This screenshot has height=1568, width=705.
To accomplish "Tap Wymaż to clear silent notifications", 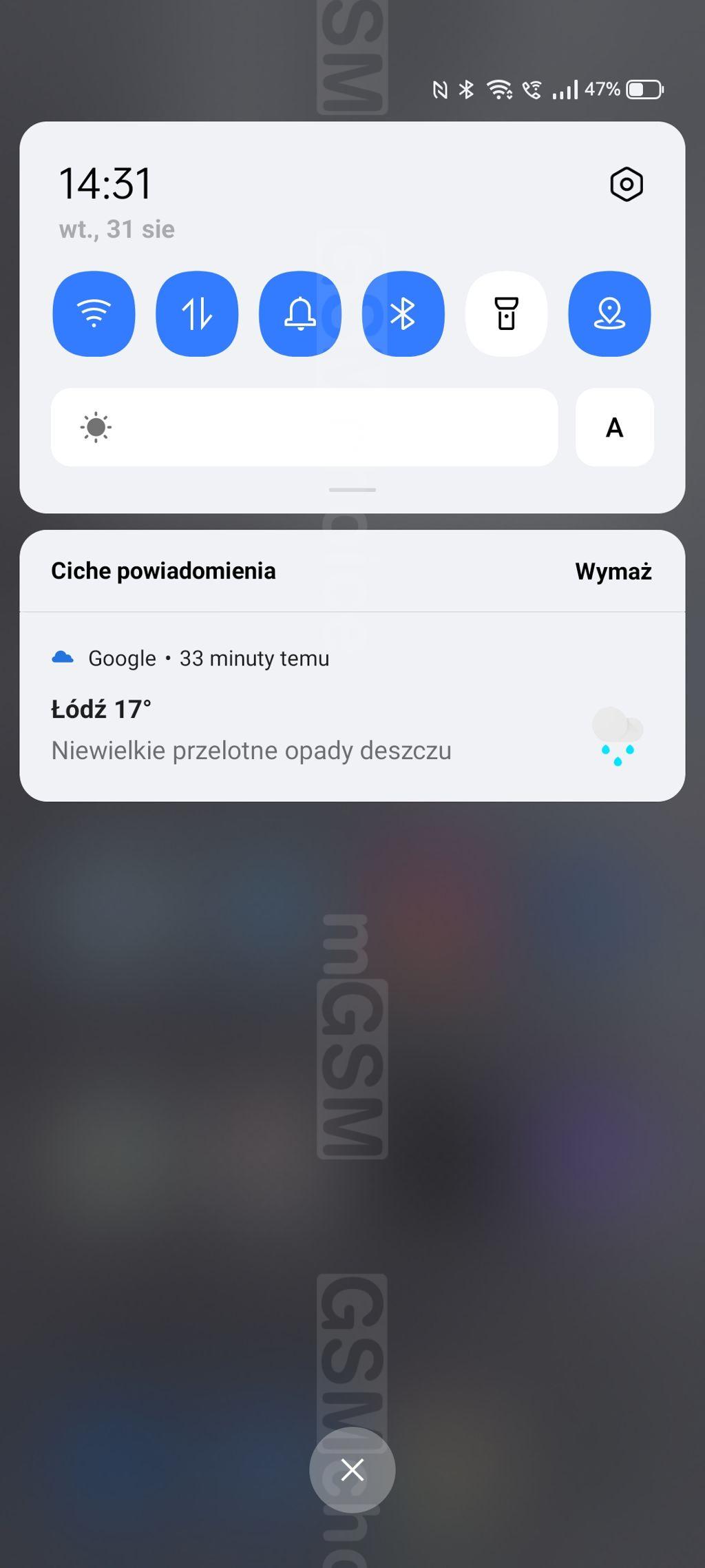I will coord(613,571).
